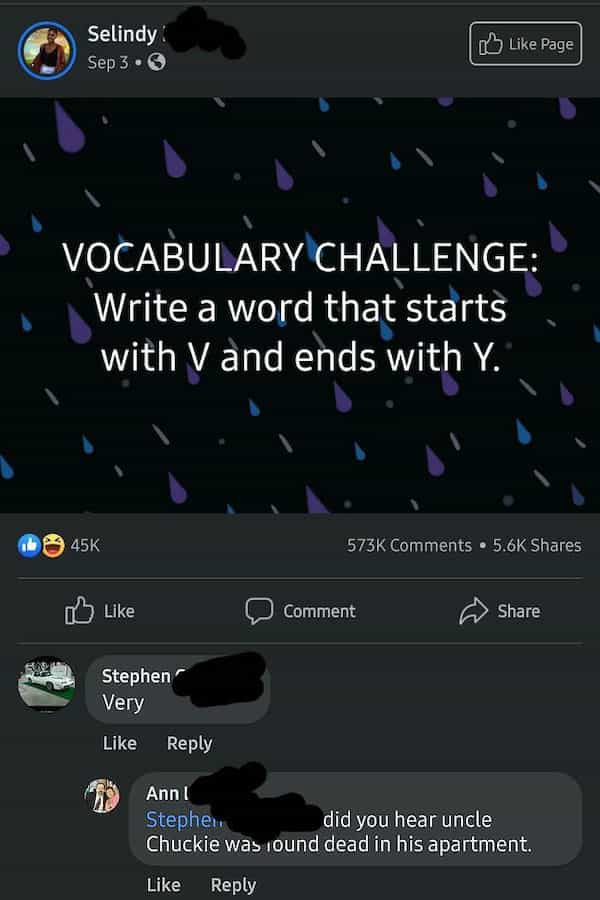Reply to Ann's comment

(x=233, y=885)
